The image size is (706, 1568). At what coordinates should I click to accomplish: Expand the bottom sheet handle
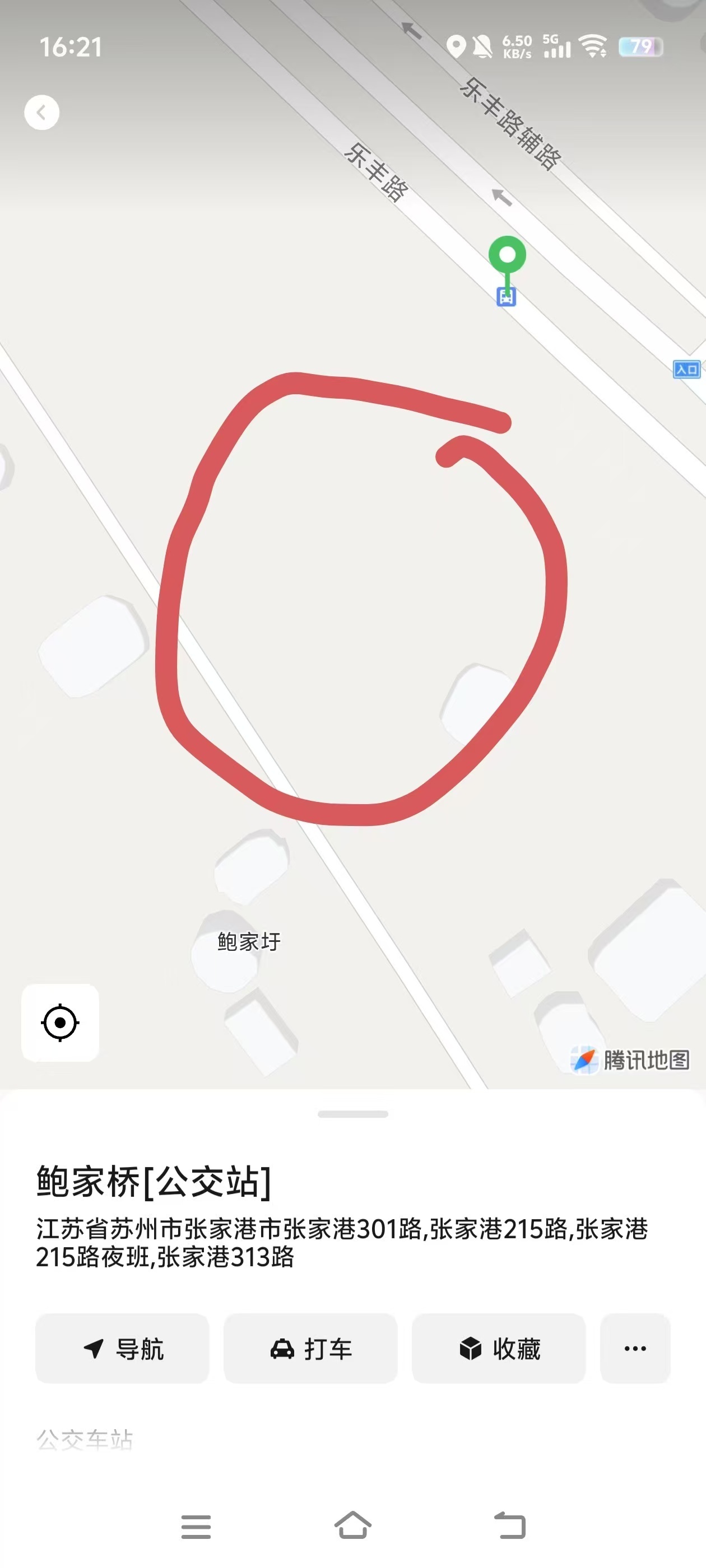tap(352, 1114)
